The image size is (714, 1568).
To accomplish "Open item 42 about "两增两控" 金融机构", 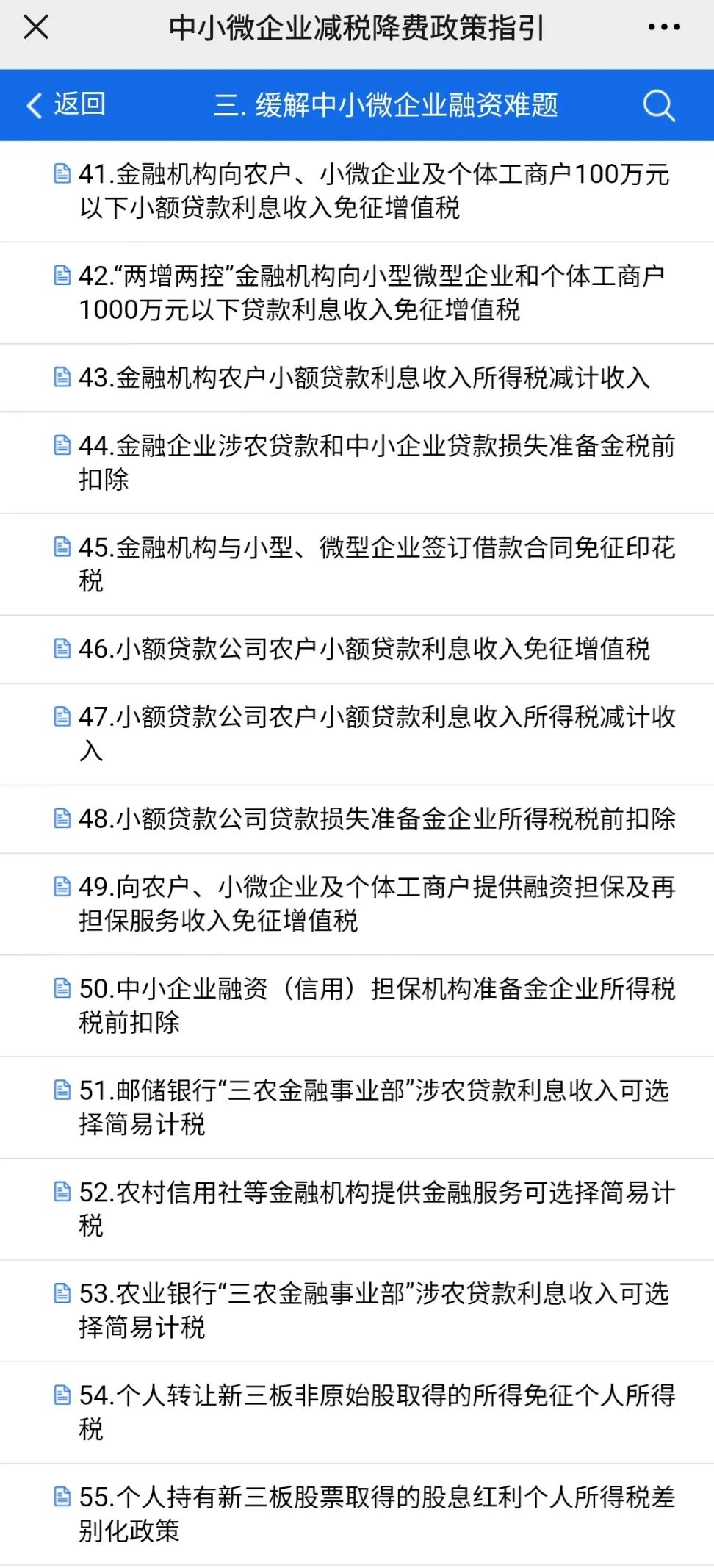I will pos(357,293).
